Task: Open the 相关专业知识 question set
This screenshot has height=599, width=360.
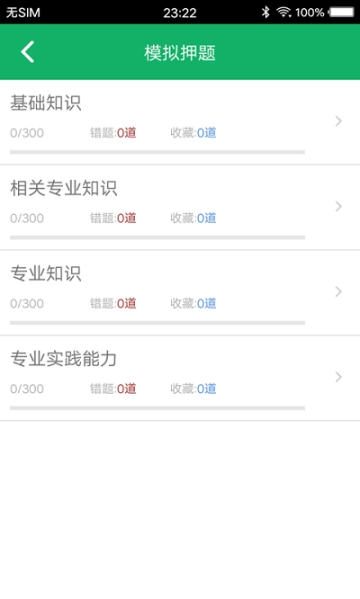Action: [x=180, y=207]
